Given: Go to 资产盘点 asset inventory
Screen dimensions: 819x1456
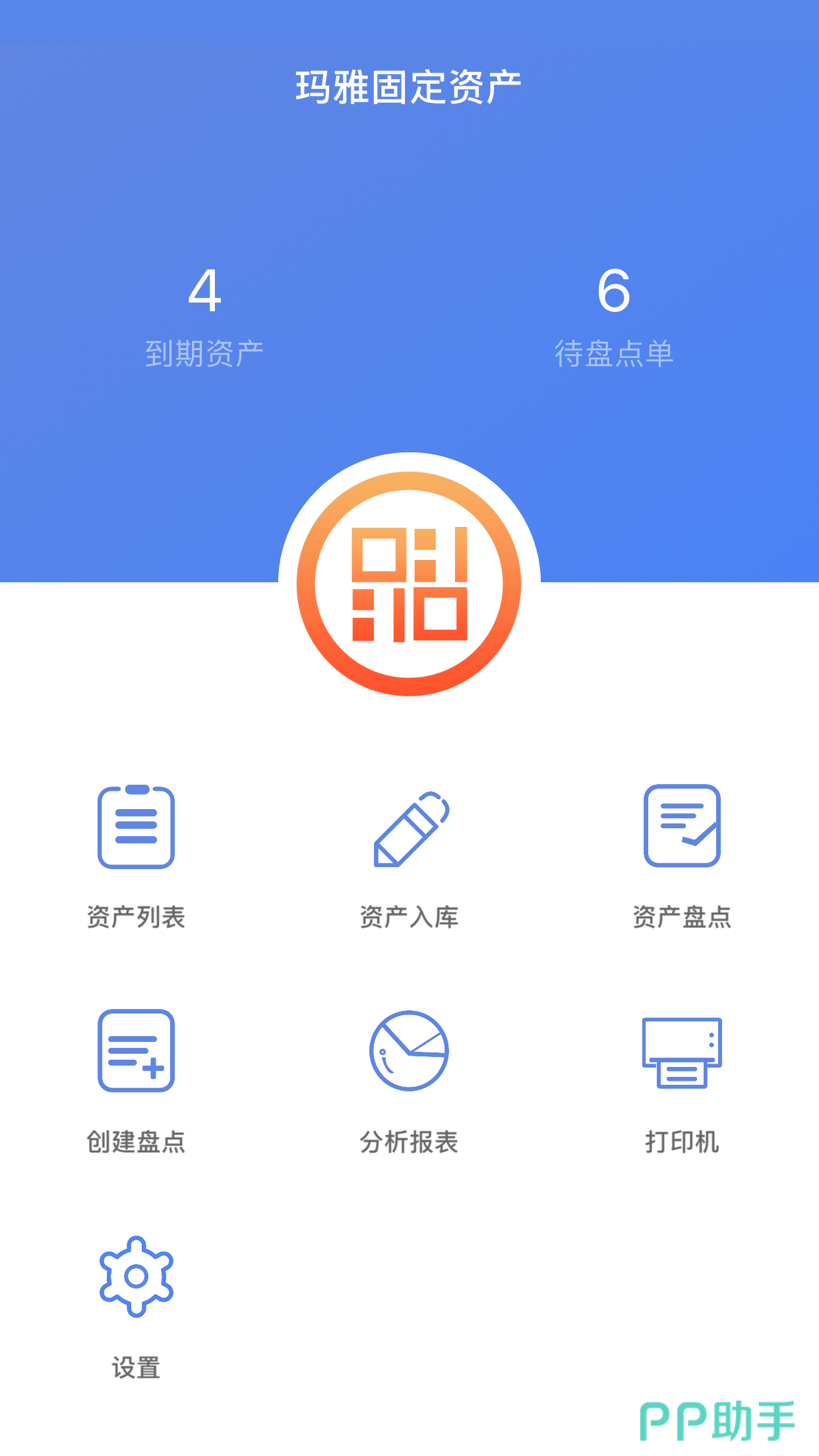Looking at the screenshot, I should click(682, 854).
